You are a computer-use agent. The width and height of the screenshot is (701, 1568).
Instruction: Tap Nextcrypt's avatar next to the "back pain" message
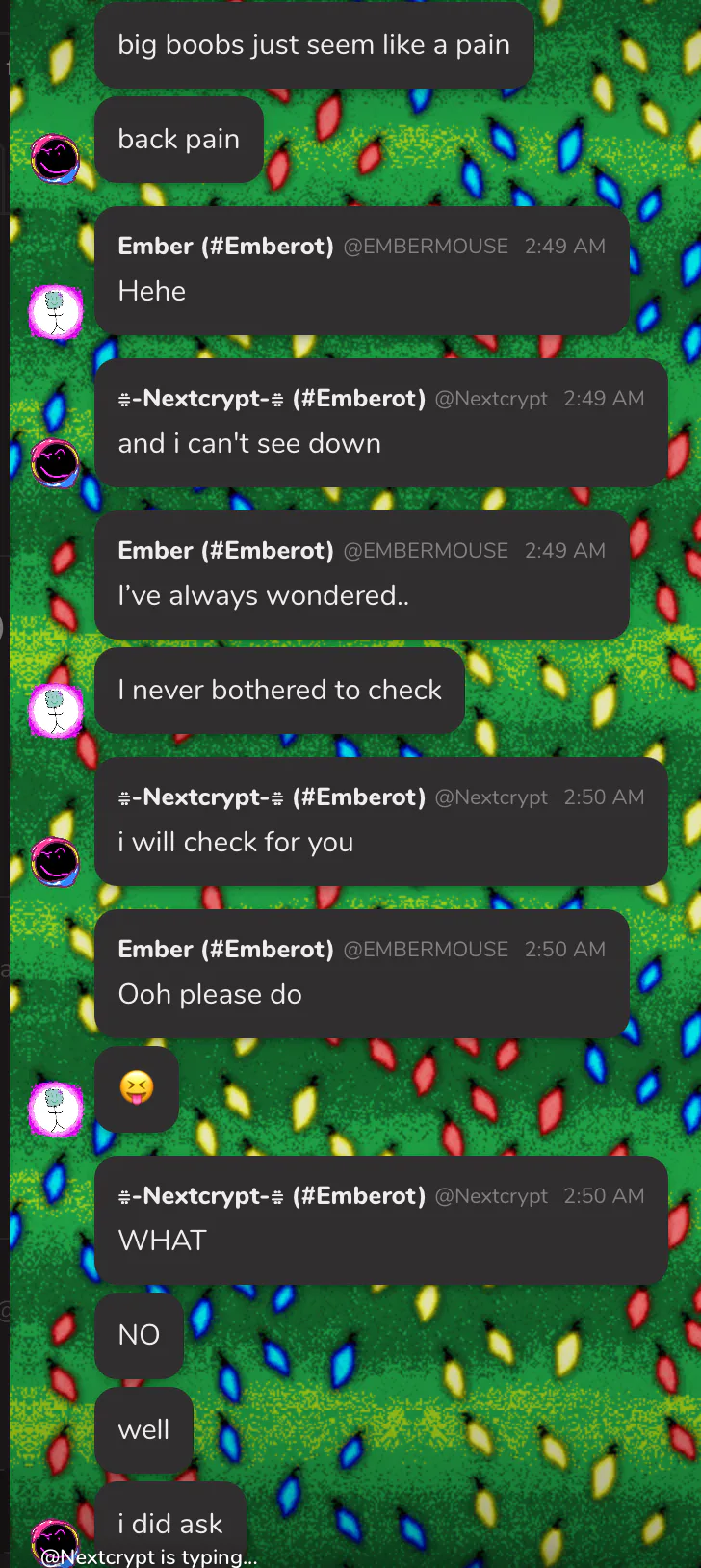56,159
